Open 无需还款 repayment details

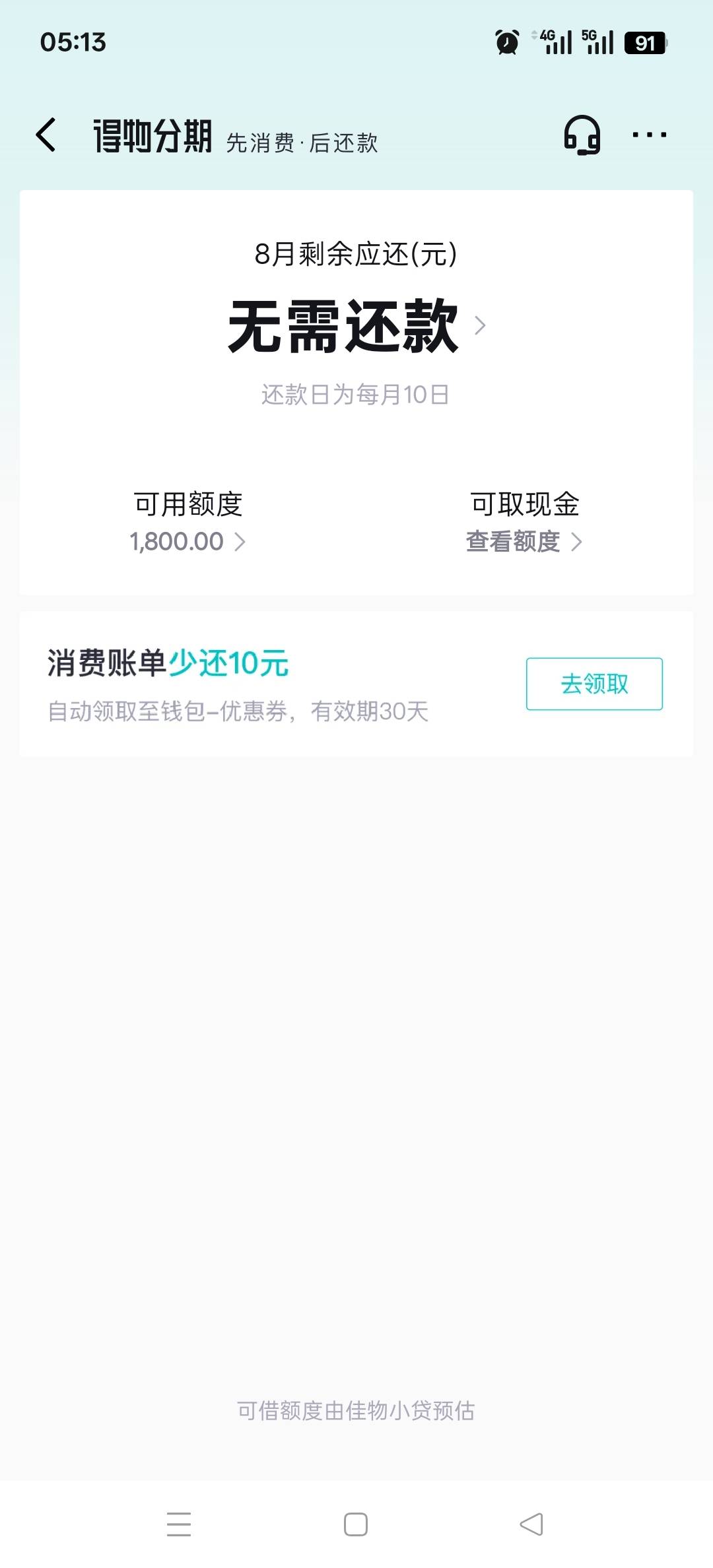click(x=356, y=325)
